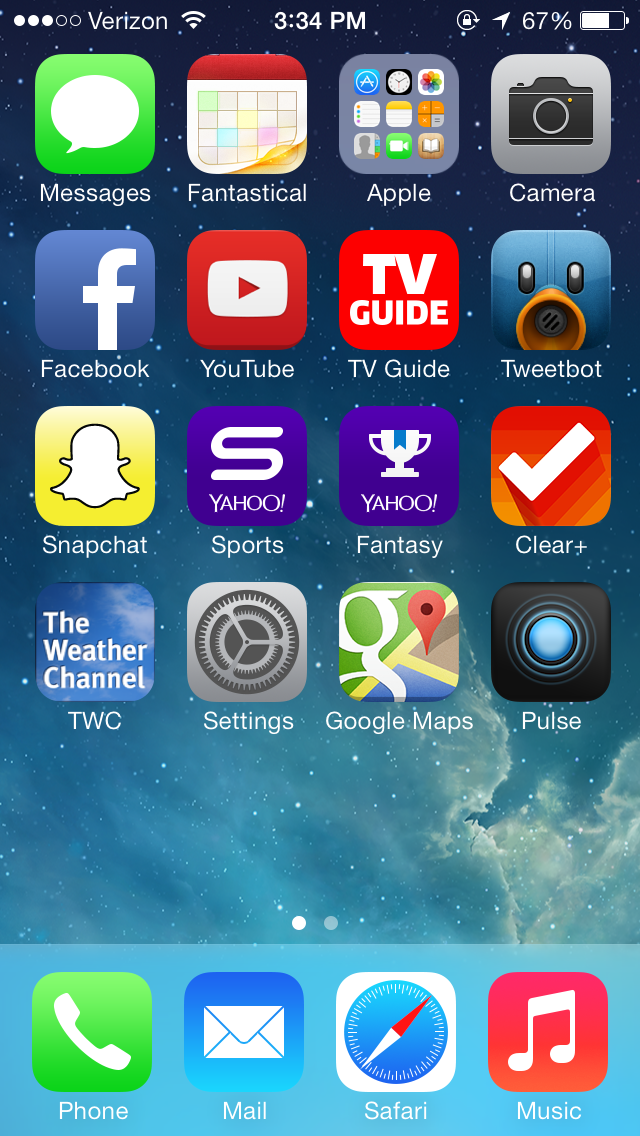The height and width of the screenshot is (1136, 640).
Task: Launch the YouTube app
Action: tap(247, 290)
